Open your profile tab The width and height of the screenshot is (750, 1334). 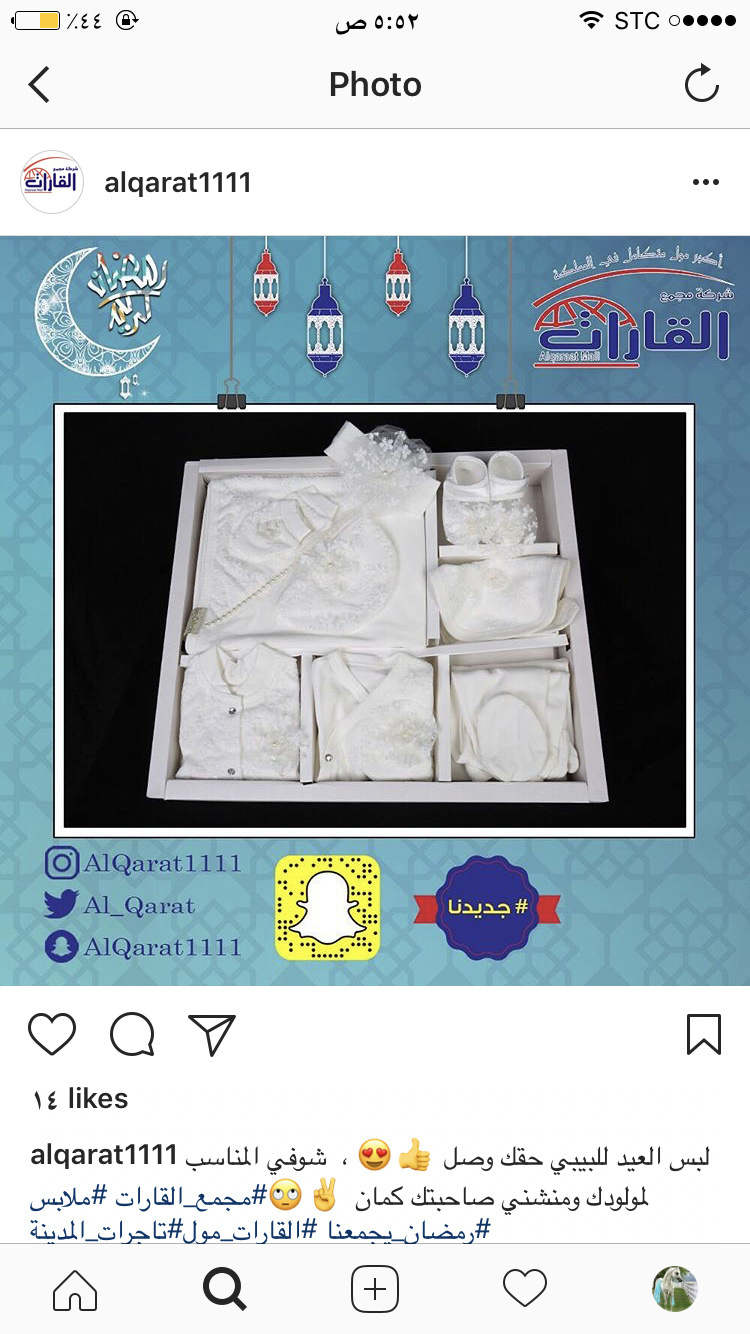point(674,1289)
